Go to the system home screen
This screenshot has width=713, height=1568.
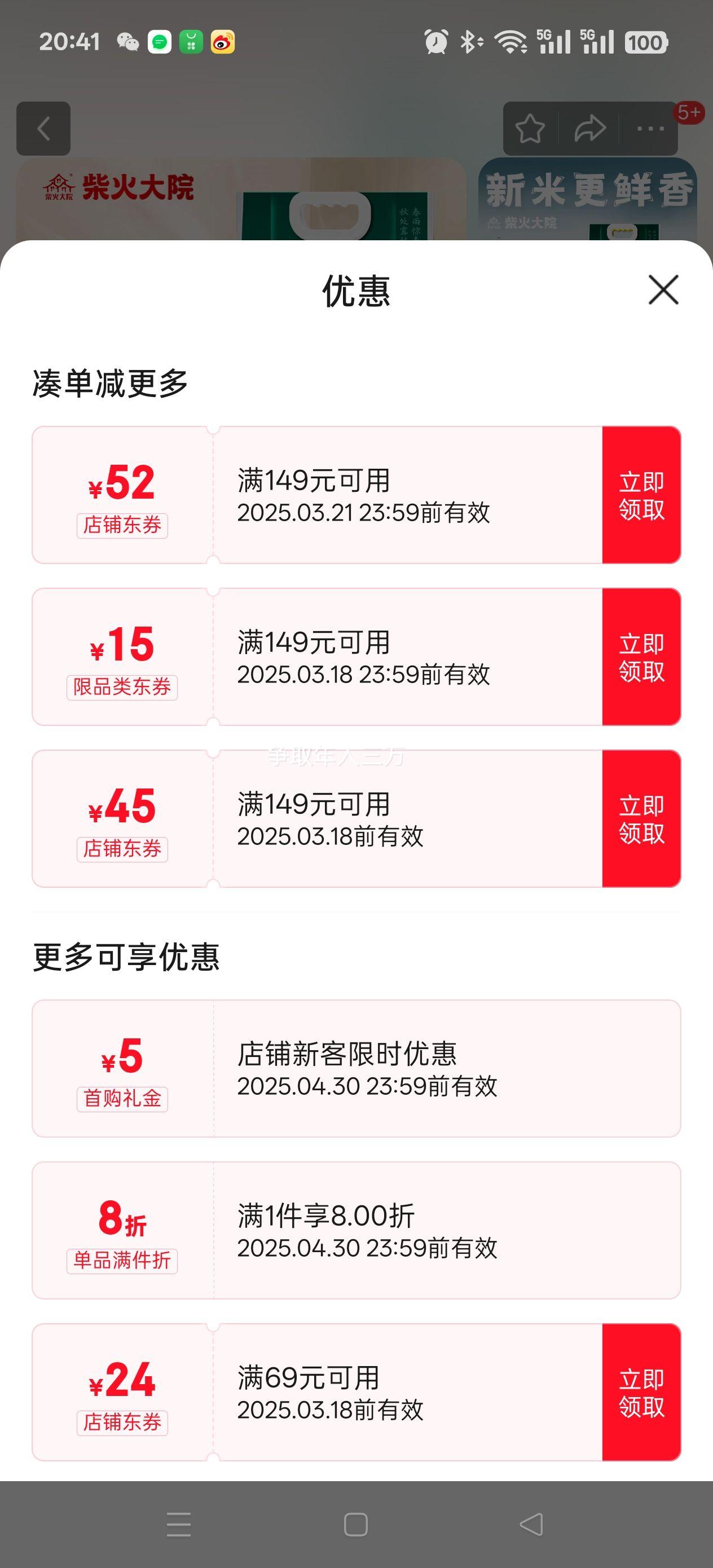[355, 1524]
